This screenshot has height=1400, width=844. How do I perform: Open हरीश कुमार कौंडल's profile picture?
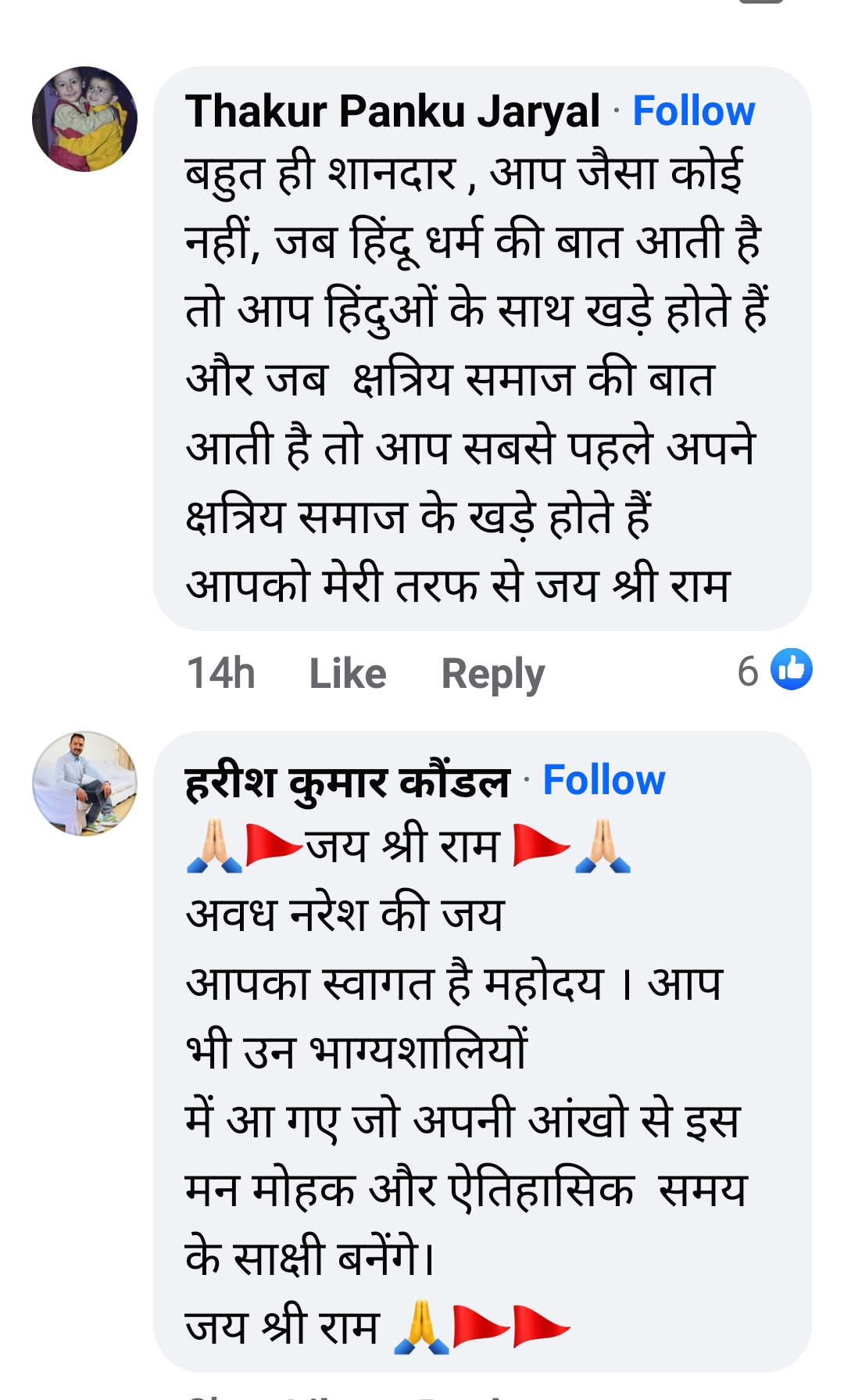click(x=84, y=784)
